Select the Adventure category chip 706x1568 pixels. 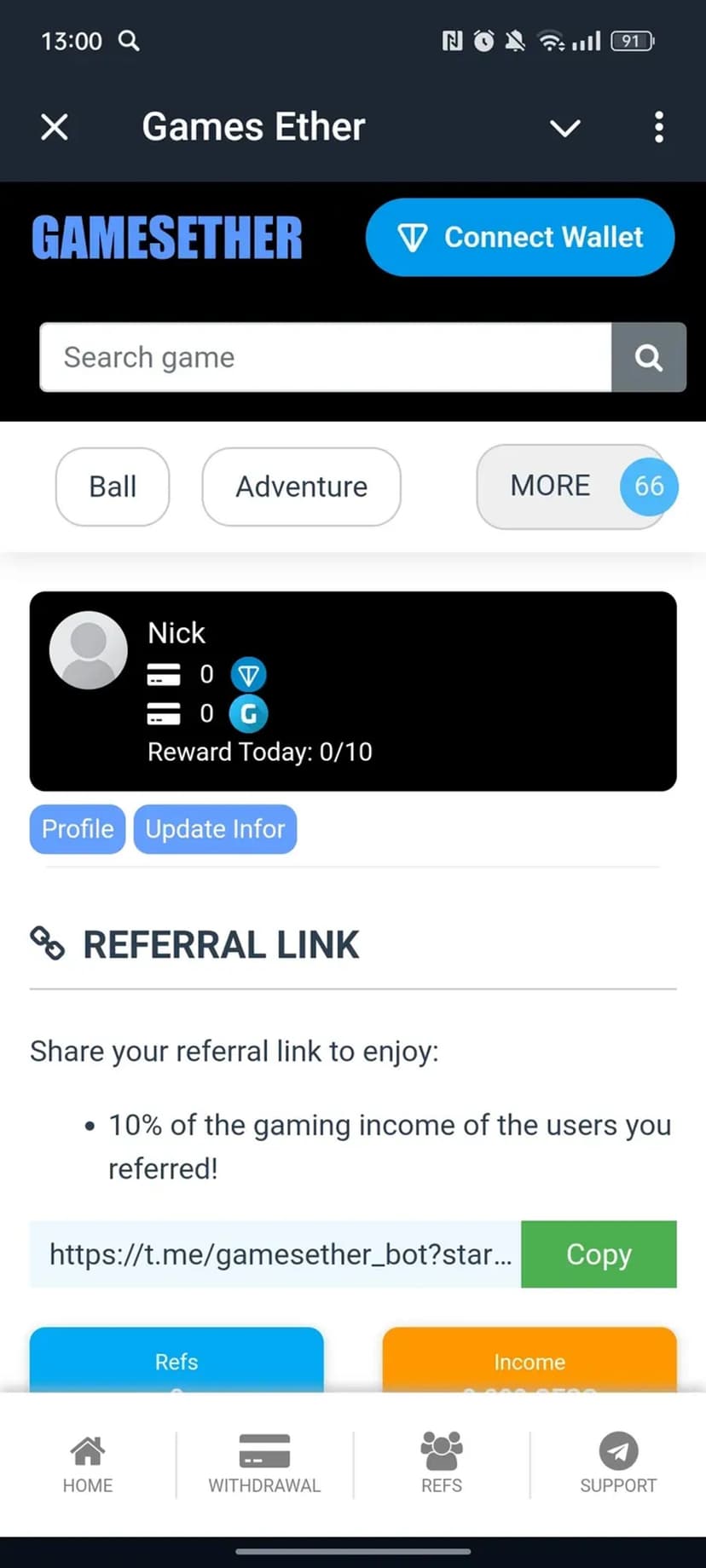[301, 487]
